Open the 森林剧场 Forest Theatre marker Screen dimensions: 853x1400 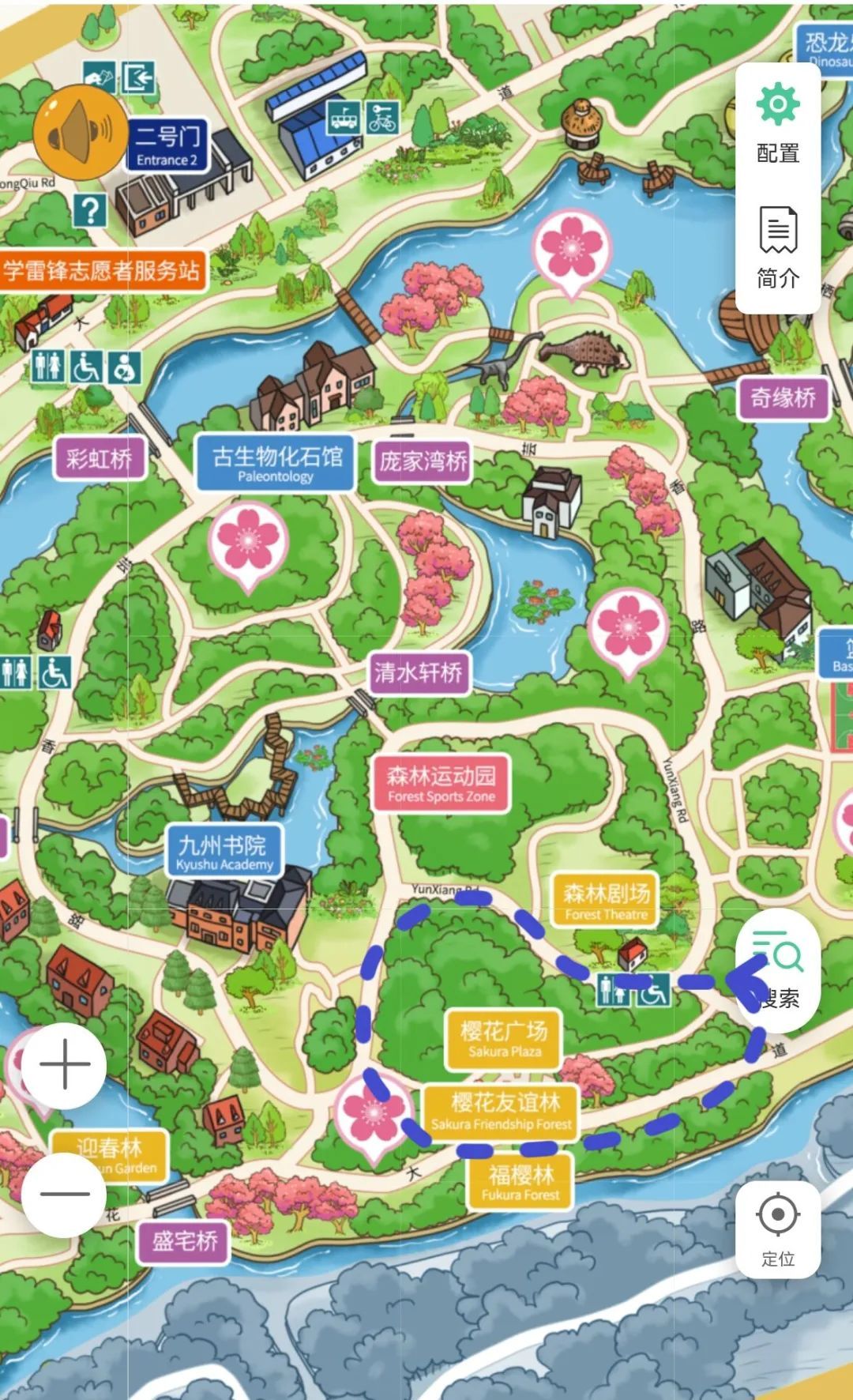606,900
